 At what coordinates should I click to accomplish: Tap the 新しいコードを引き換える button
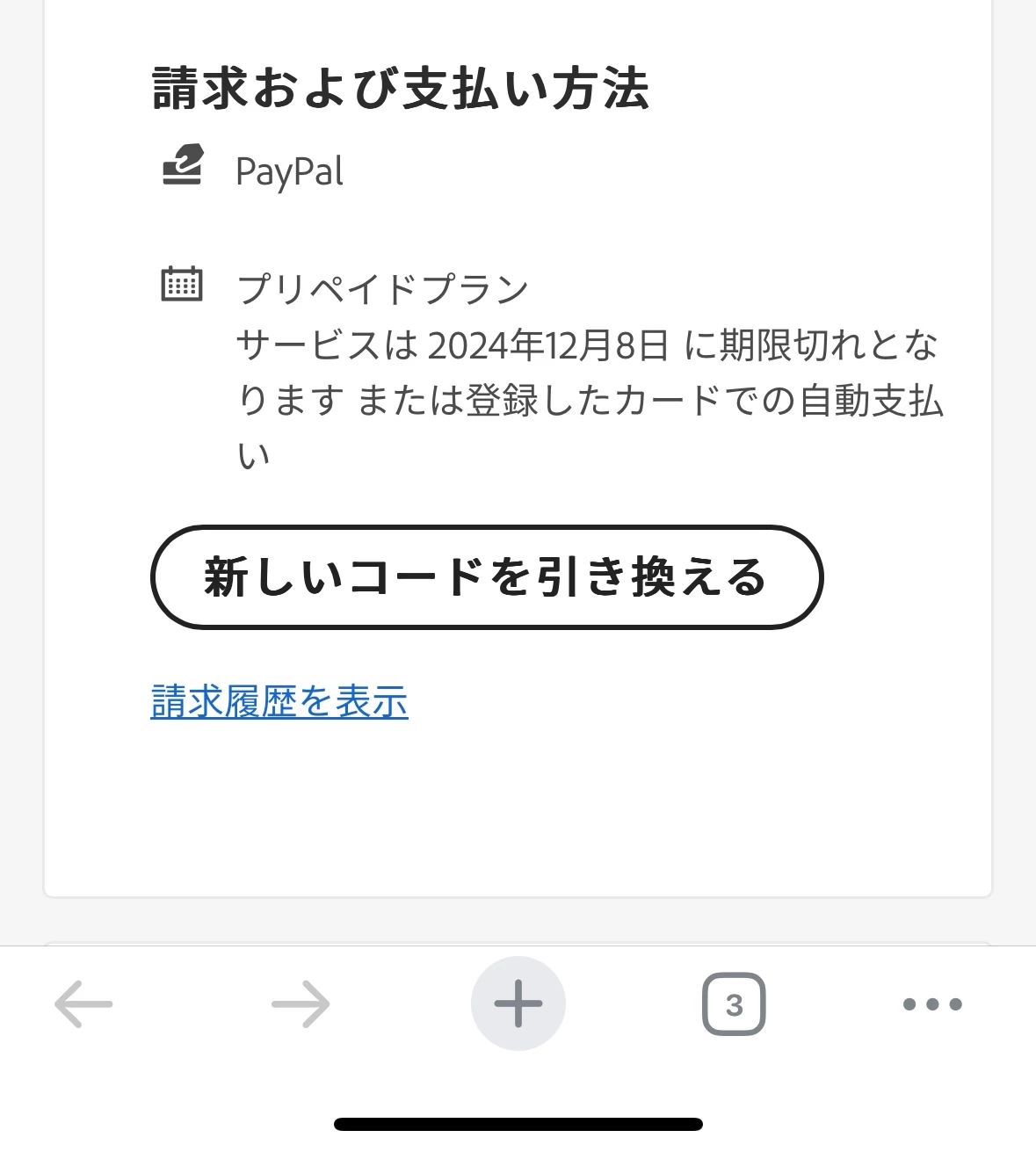[486, 577]
